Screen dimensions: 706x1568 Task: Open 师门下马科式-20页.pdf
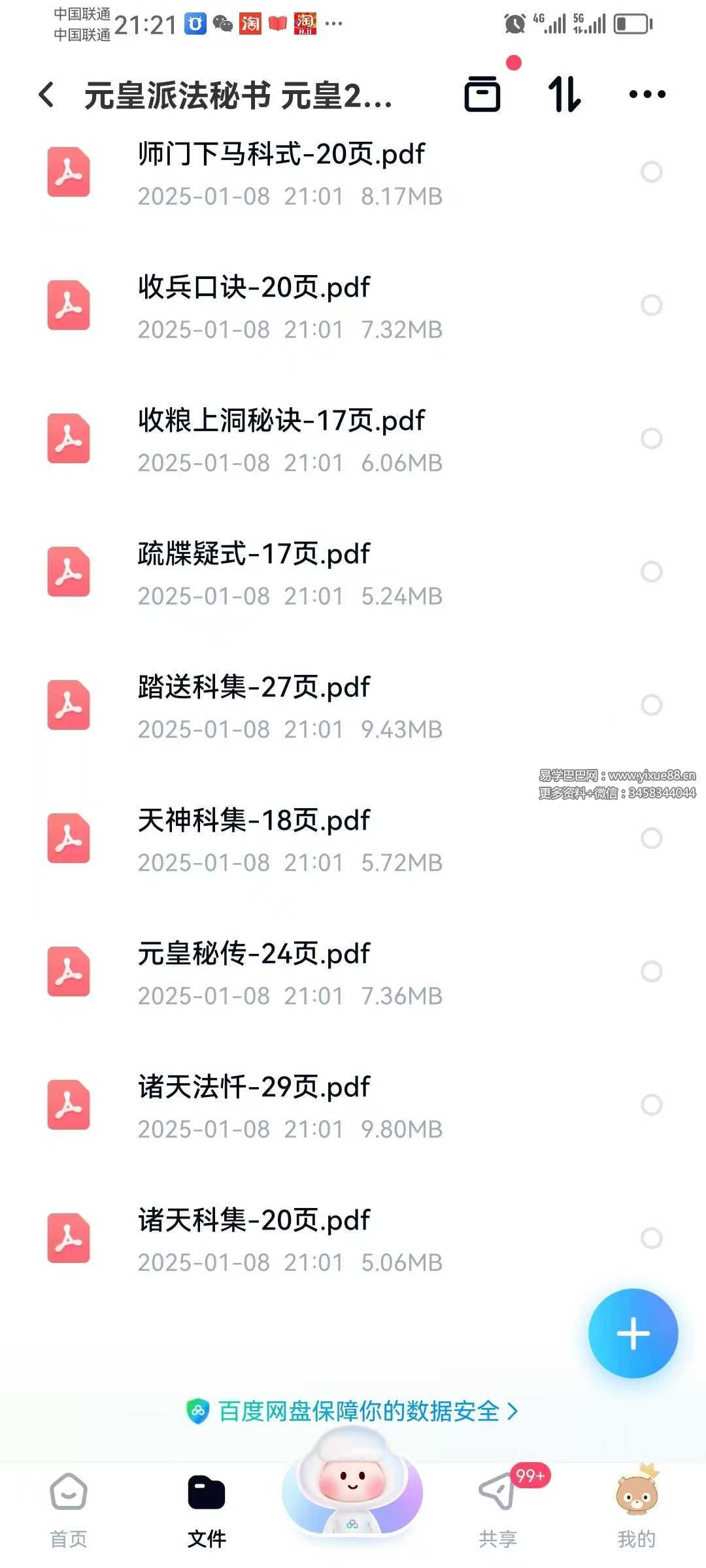tap(281, 172)
